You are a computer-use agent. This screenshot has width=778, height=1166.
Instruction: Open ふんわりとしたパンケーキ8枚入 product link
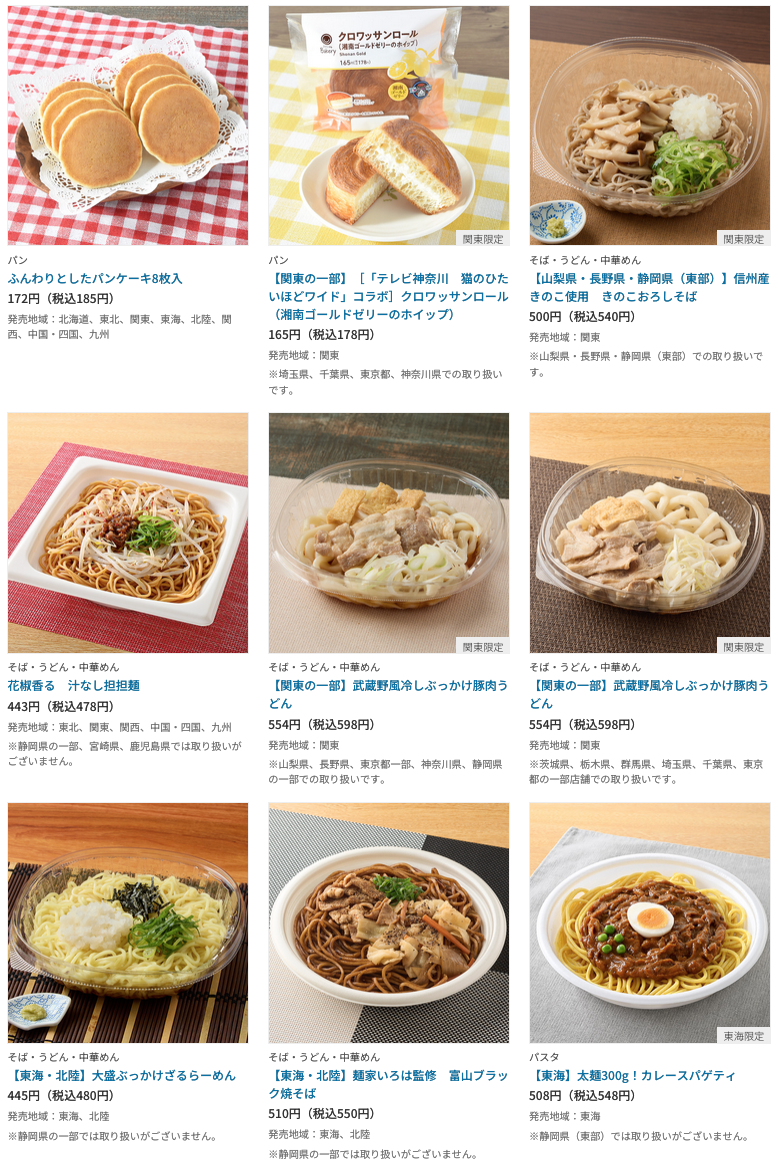tap(95, 278)
